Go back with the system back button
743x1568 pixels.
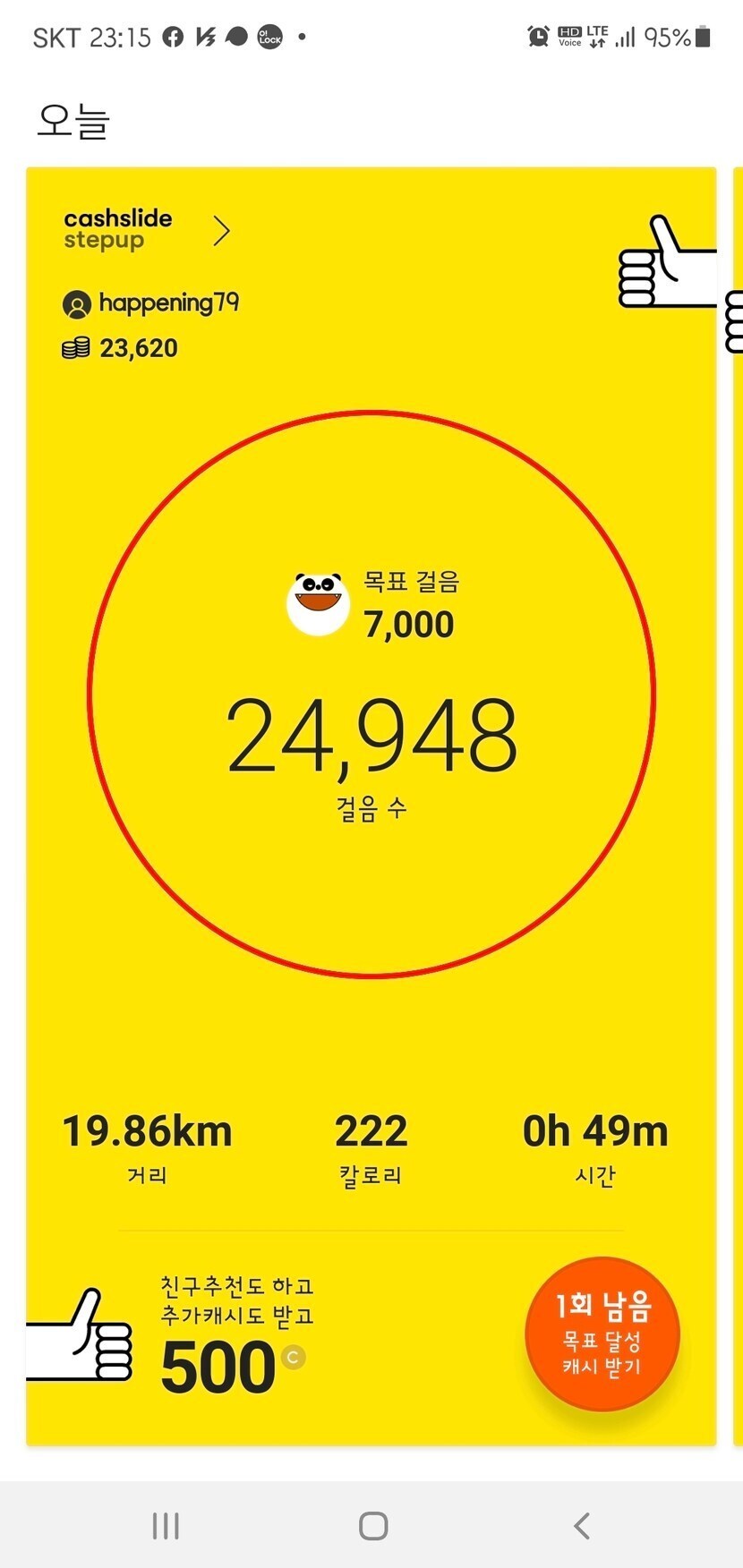(x=582, y=1525)
